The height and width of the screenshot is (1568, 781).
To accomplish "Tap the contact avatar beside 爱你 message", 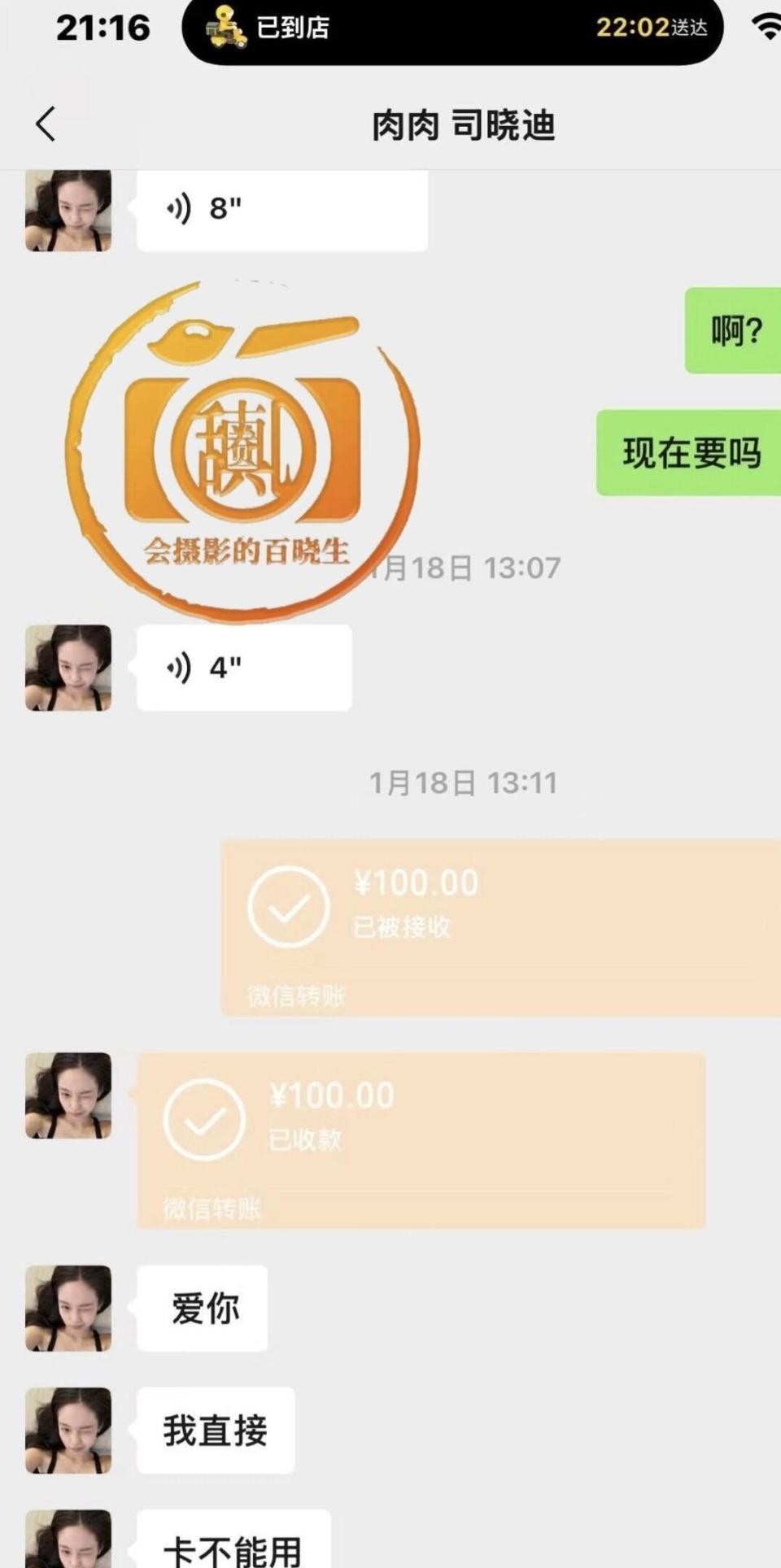I will (x=68, y=1309).
